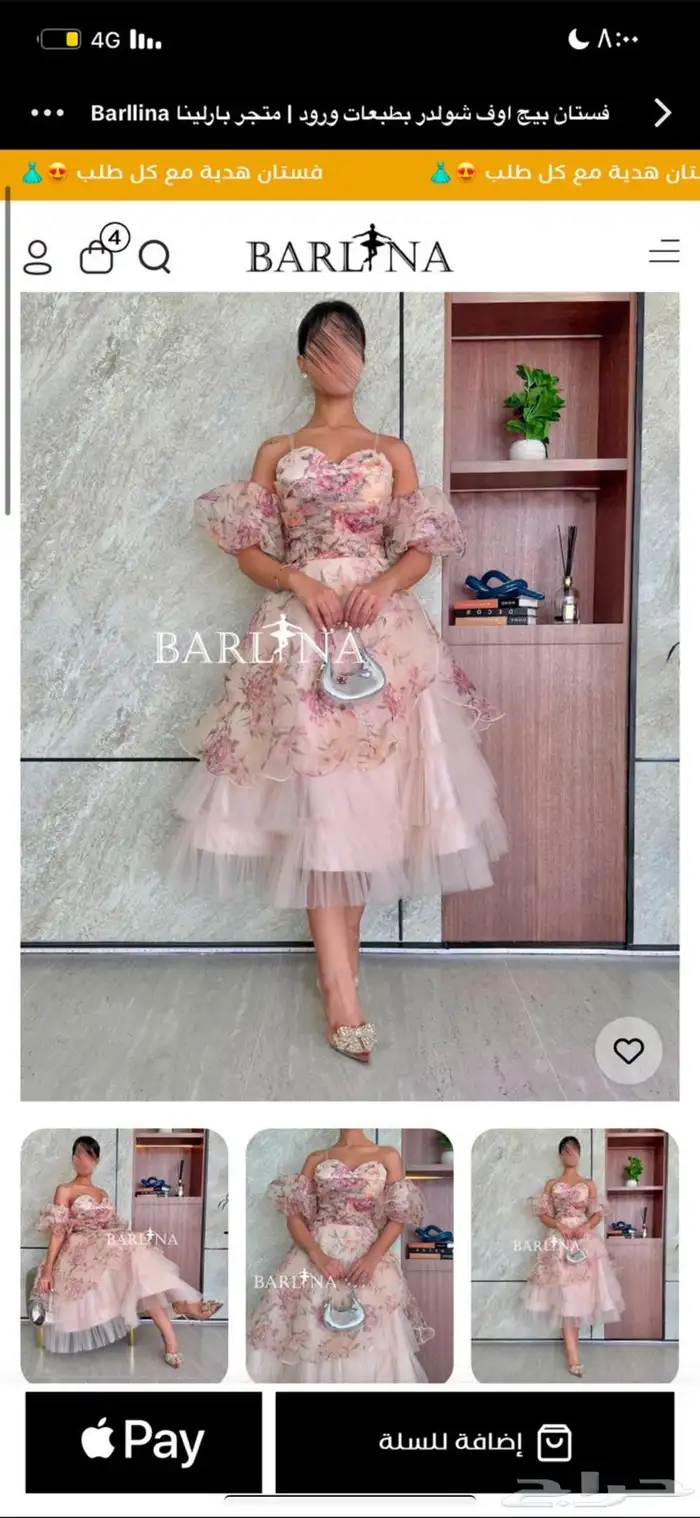View the middle close-up dress thumbnail
700x1518 pixels.
(349, 1256)
